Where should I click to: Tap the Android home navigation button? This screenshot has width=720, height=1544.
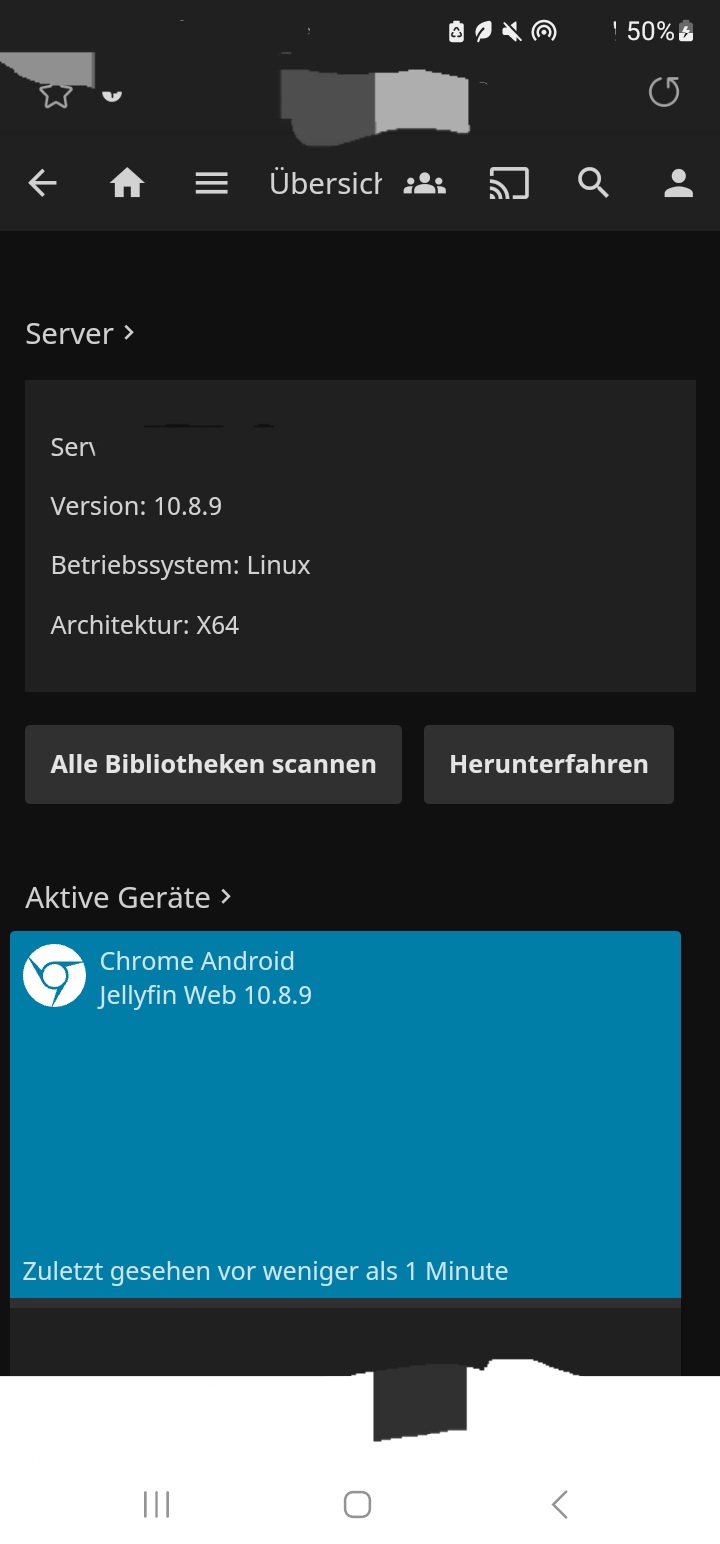(357, 1503)
